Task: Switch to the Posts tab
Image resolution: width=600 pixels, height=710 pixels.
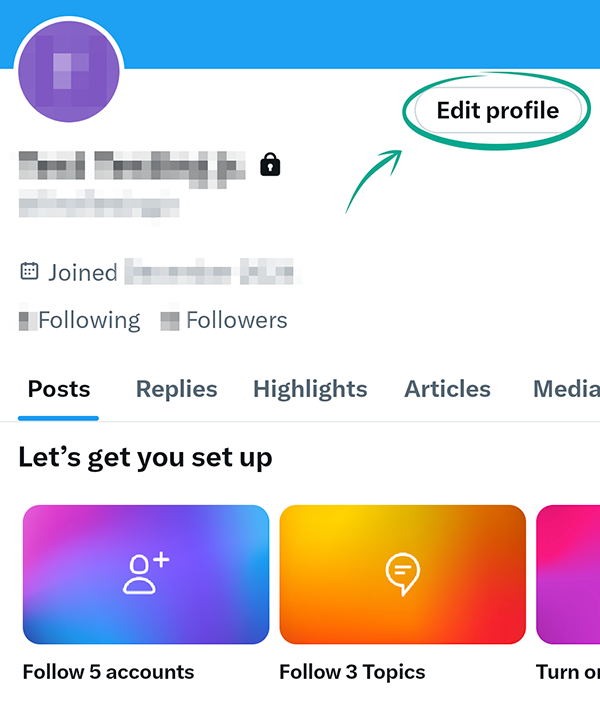Action: click(59, 389)
